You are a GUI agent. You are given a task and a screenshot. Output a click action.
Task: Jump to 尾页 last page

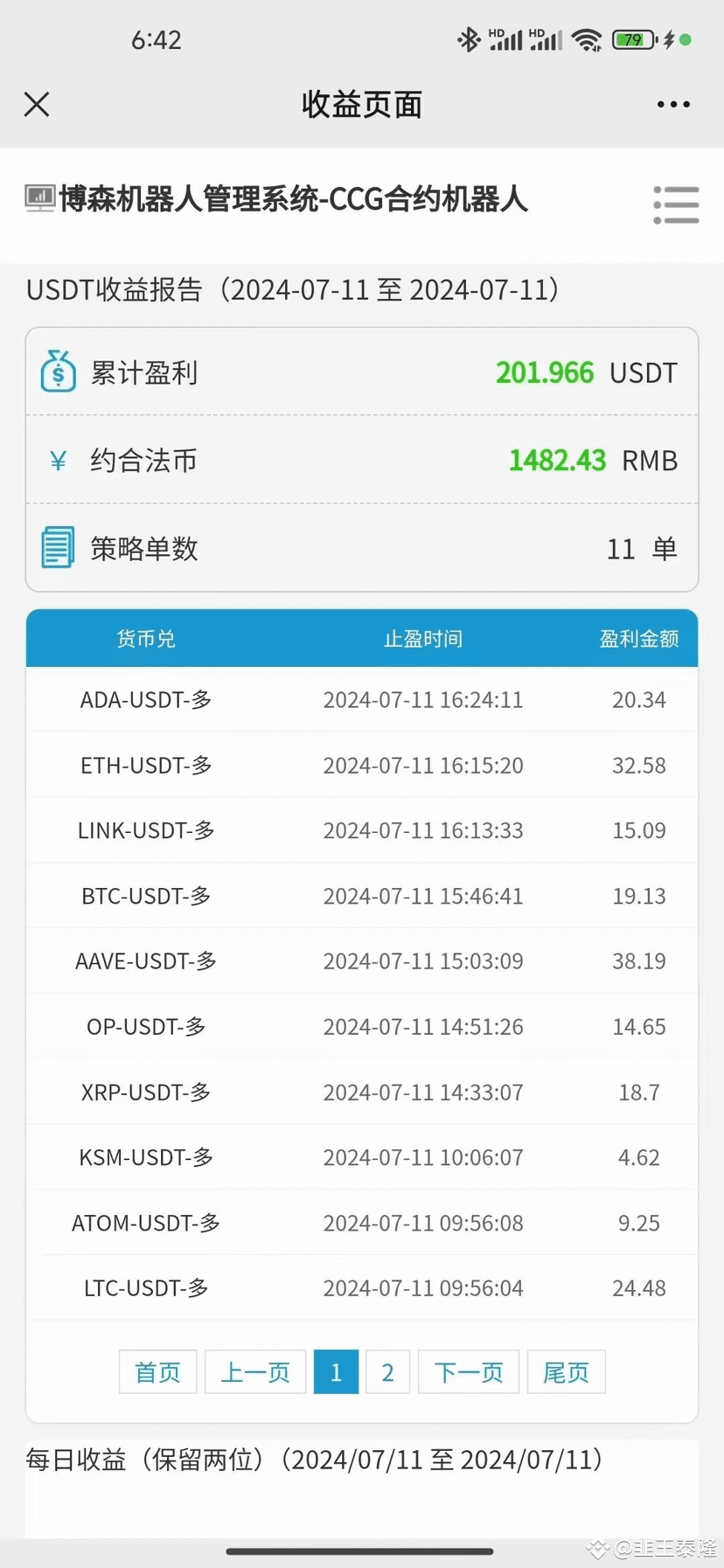click(x=567, y=1372)
